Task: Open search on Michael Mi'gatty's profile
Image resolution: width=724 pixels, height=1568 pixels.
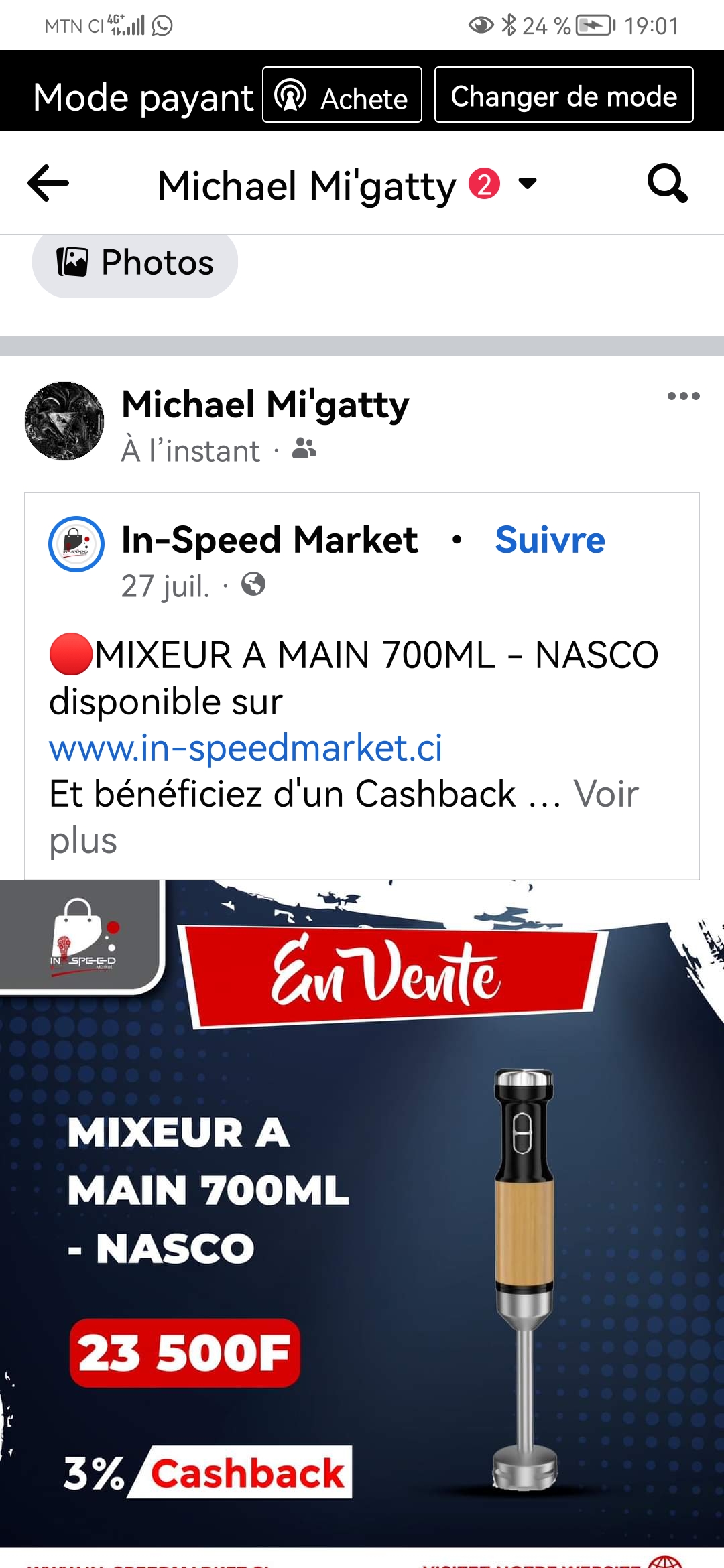Action: point(667,183)
